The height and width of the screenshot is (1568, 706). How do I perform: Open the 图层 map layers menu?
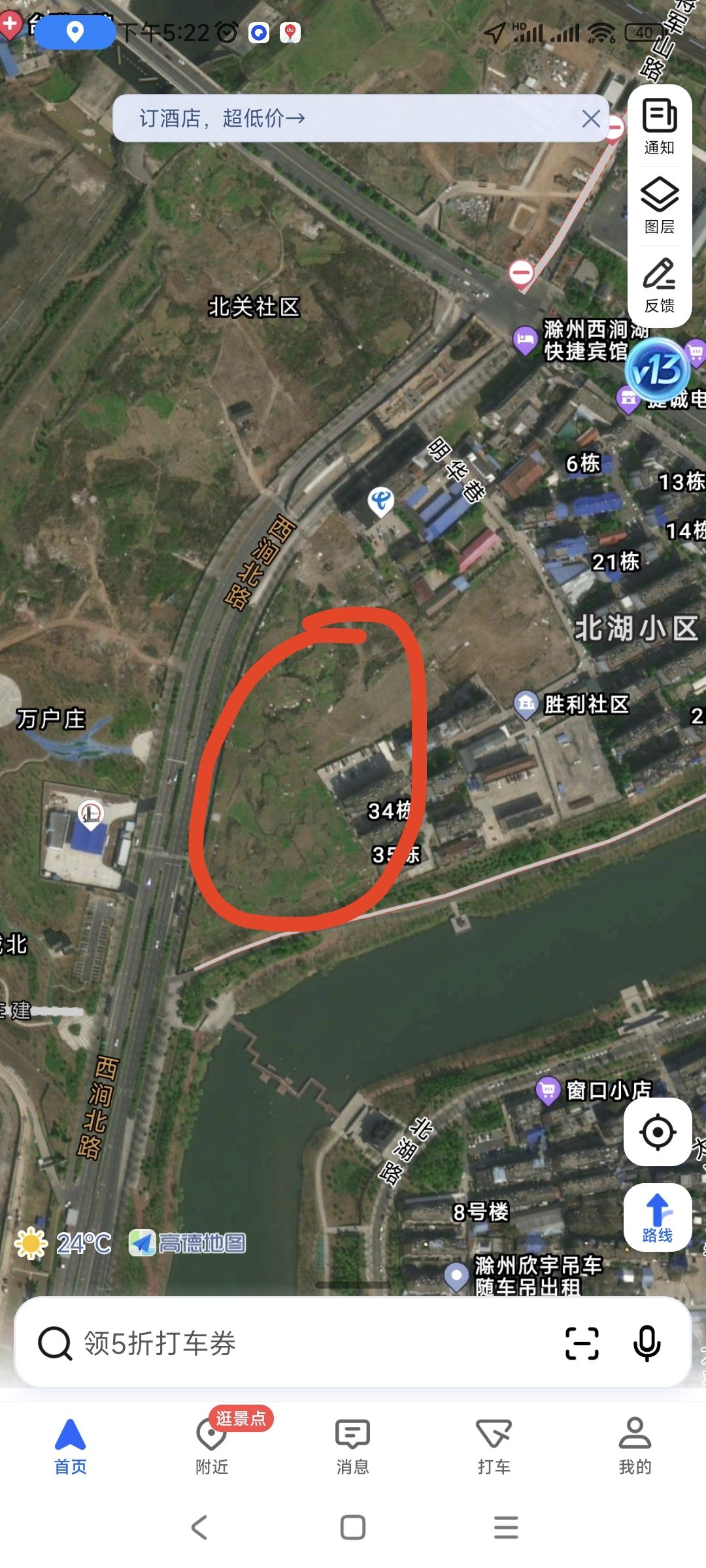click(x=659, y=206)
